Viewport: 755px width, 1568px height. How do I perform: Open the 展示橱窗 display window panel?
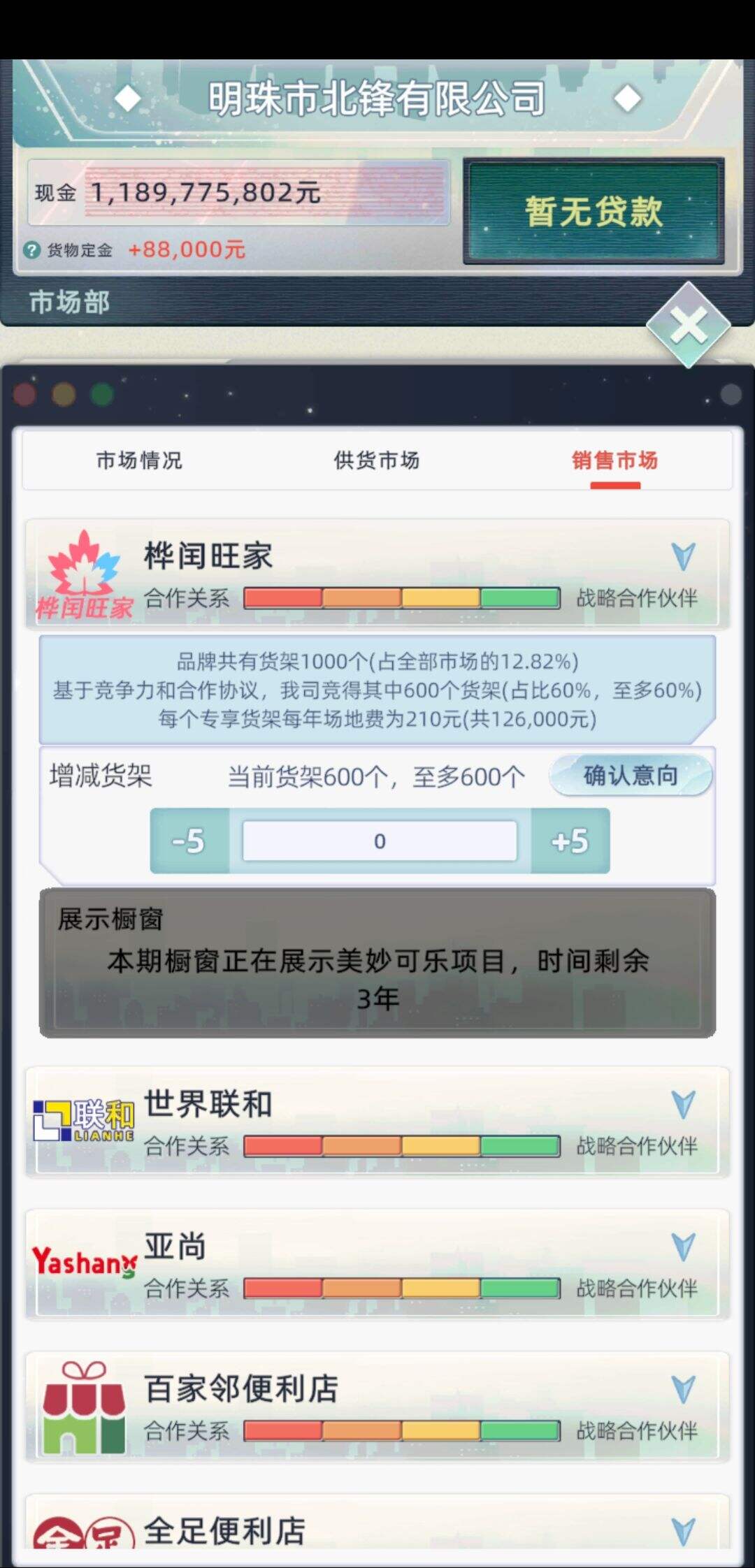[377, 963]
